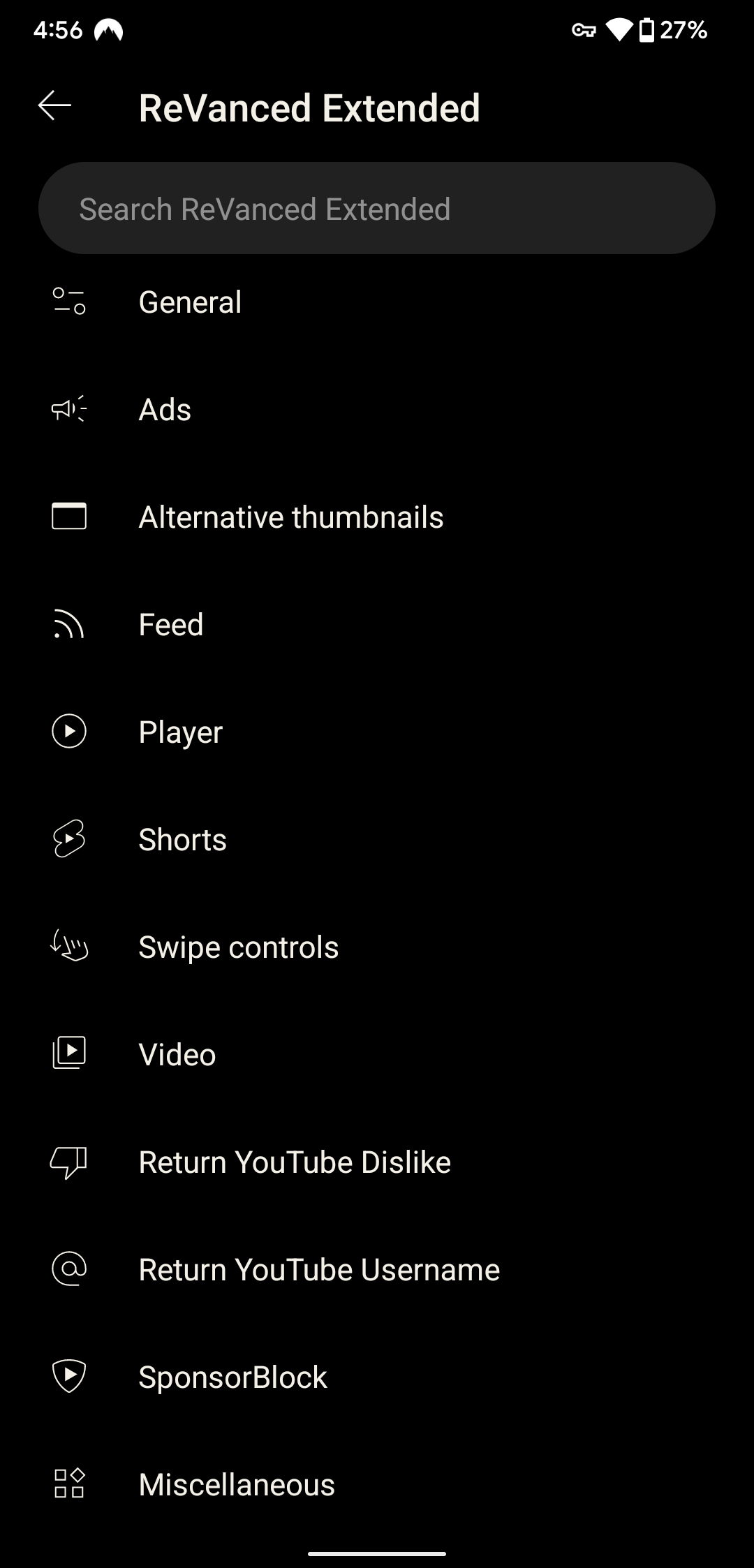Open the Feed settings
Screen dimensions: 754x1568
tap(377, 624)
